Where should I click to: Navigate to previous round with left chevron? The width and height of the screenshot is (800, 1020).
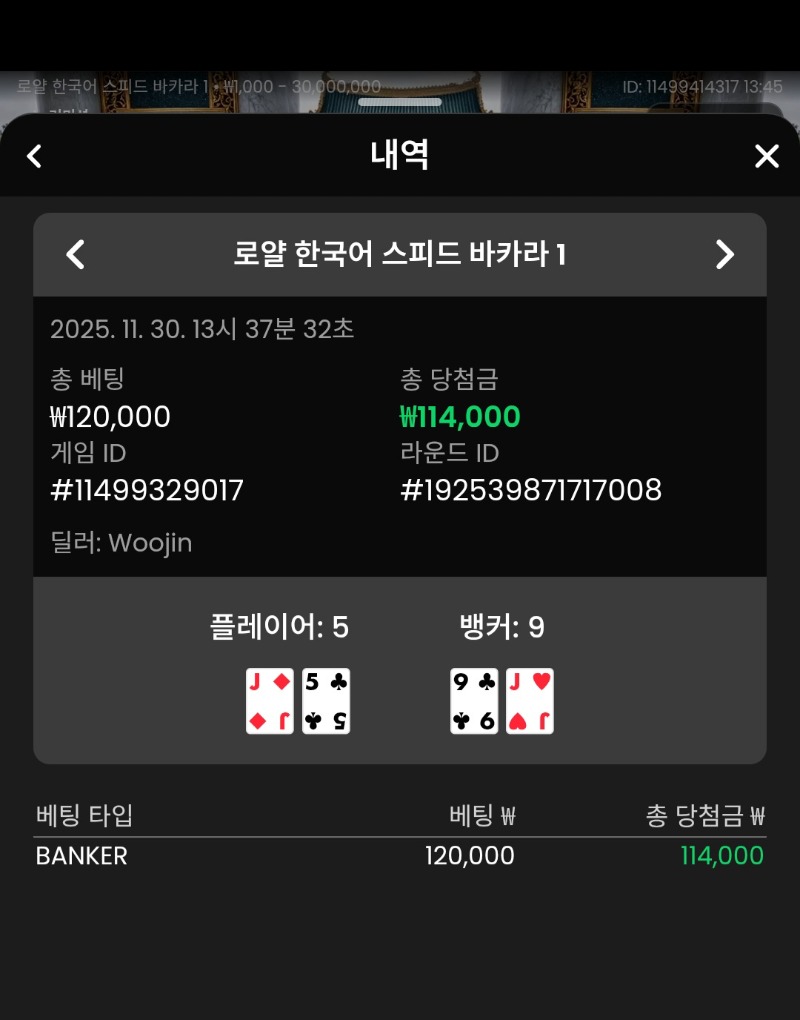[74, 255]
